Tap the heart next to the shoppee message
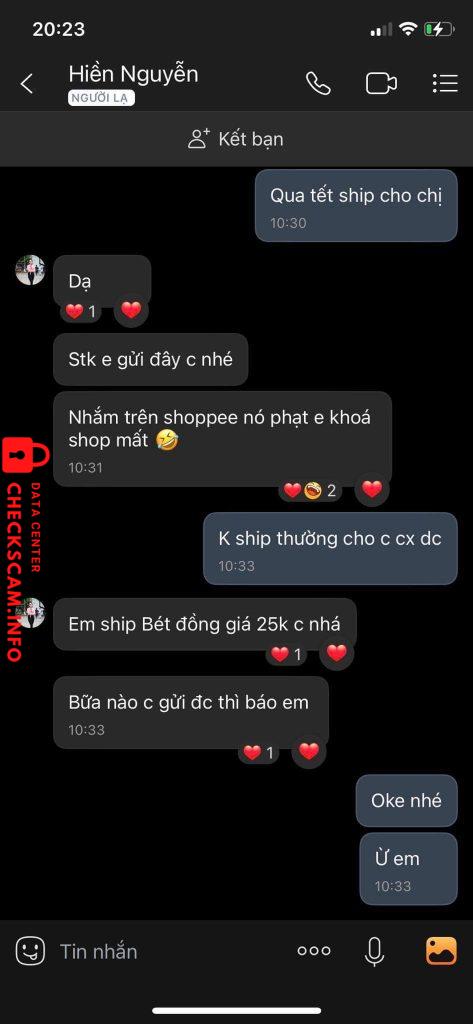This screenshot has height=1024, width=473. coord(372,489)
